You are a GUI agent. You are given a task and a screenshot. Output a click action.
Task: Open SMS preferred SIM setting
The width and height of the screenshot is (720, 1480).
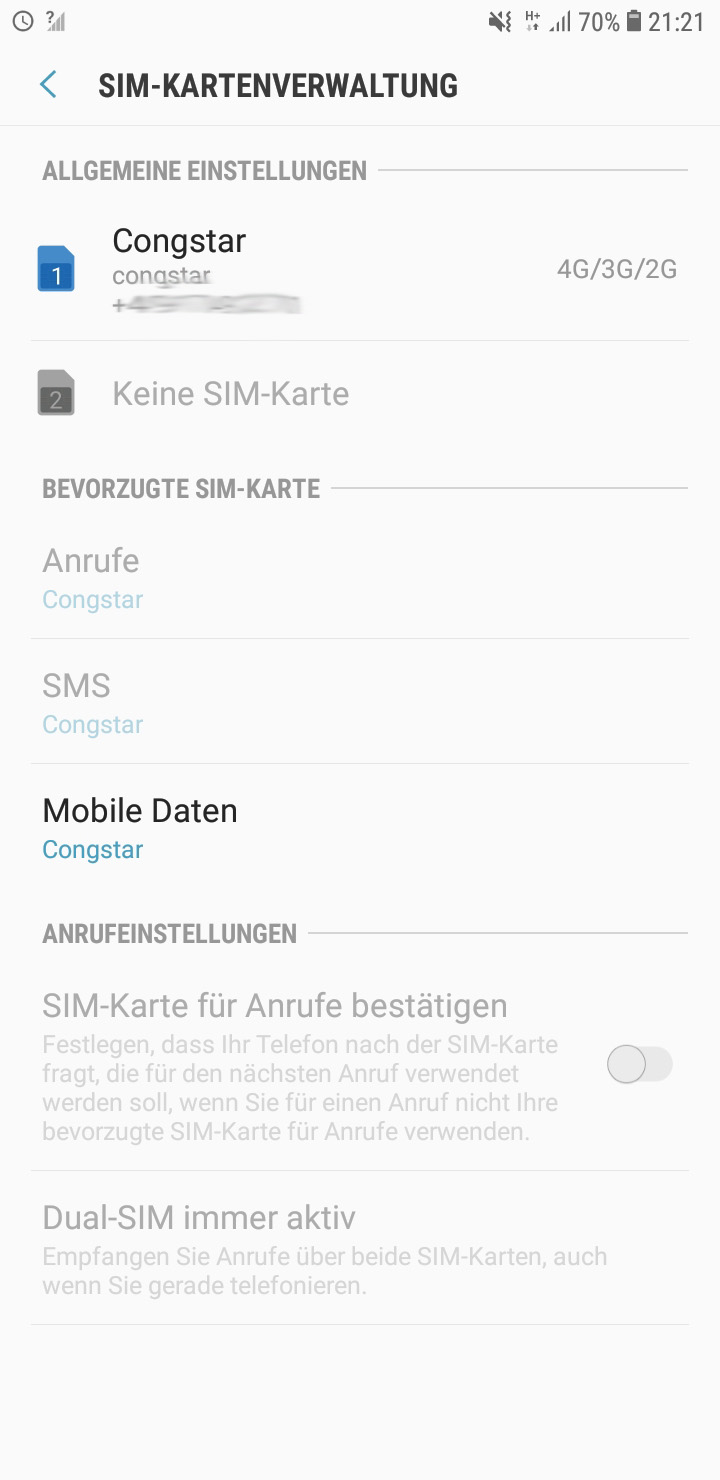(360, 703)
